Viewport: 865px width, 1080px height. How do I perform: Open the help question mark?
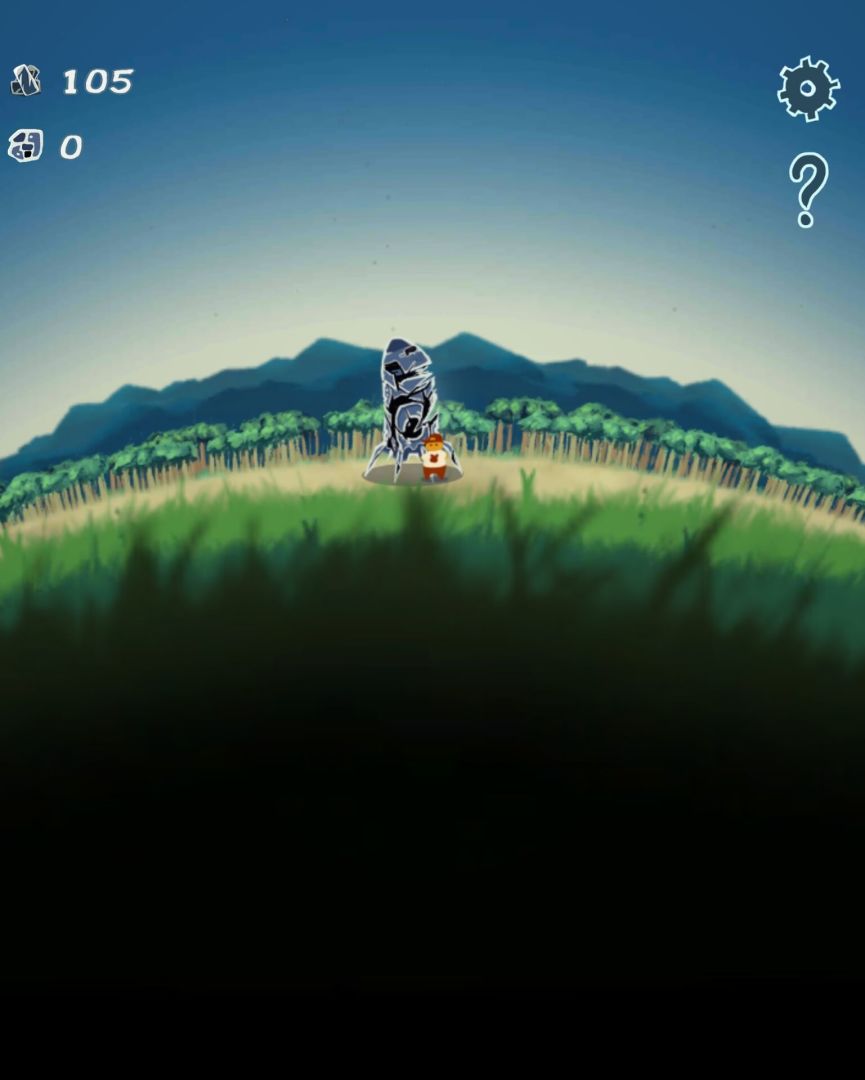tap(808, 190)
